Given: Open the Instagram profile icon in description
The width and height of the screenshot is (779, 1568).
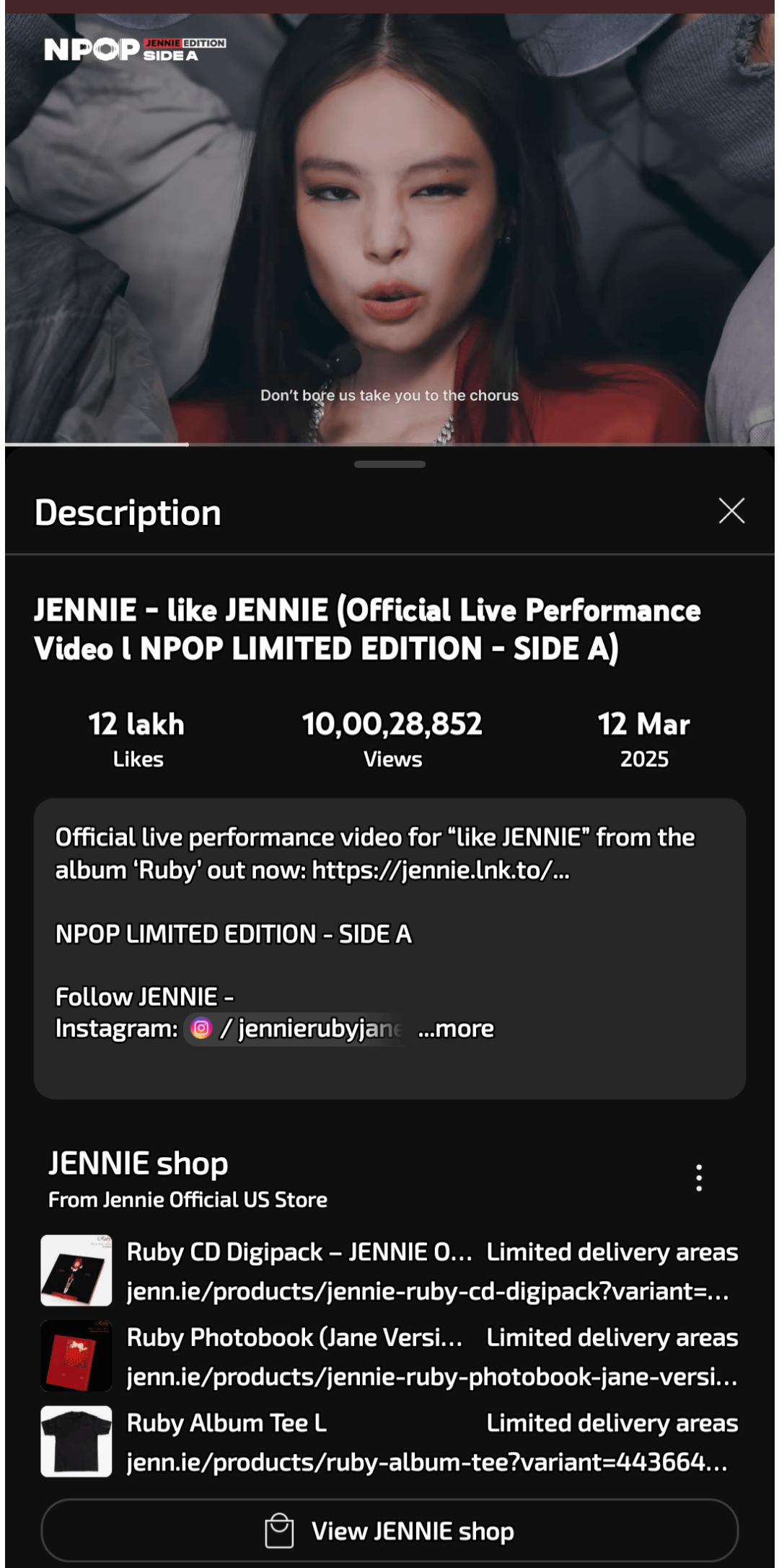Looking at the screenshot, I should coord(202,1028).
